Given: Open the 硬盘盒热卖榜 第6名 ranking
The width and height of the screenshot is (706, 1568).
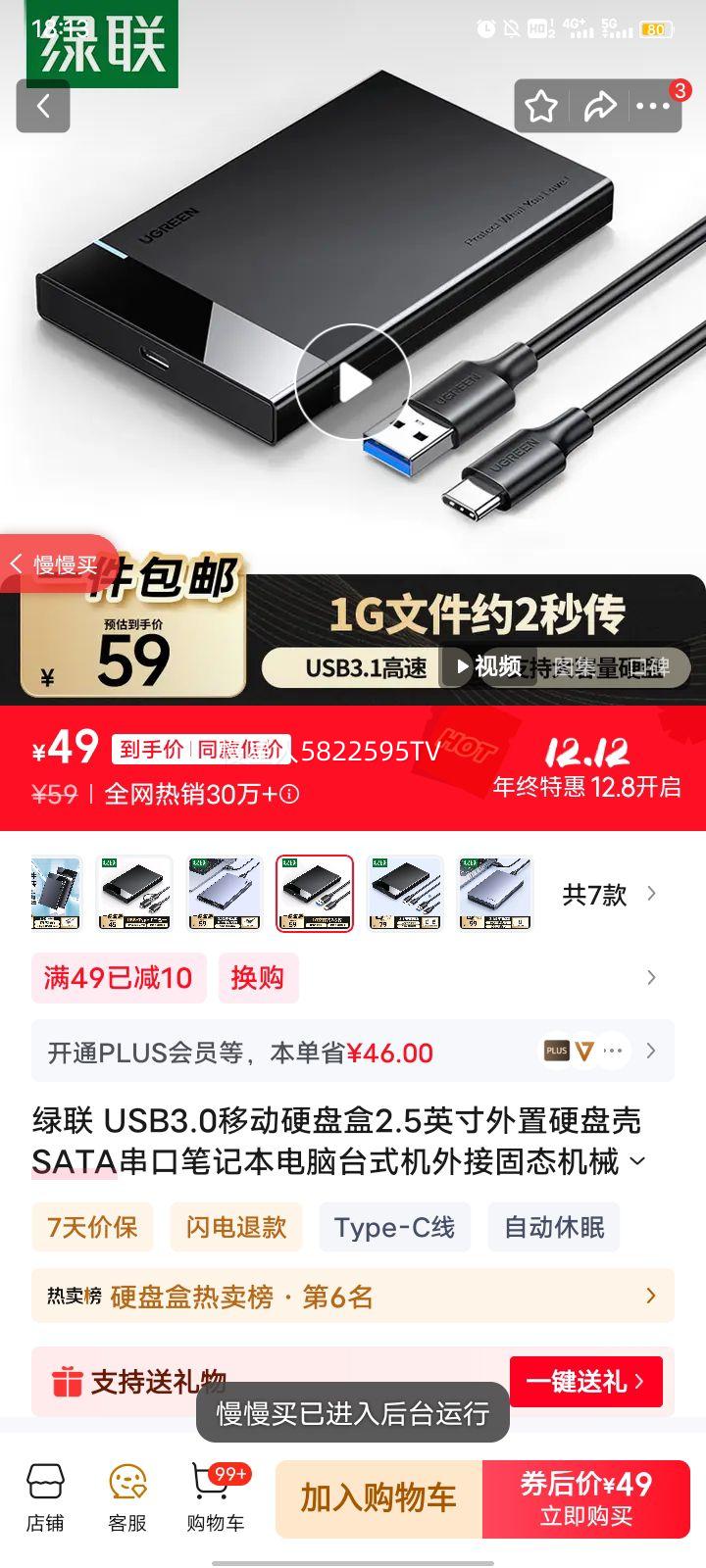Looking at the screenshot, I should pyautogui.click(x=353, y=1296).
